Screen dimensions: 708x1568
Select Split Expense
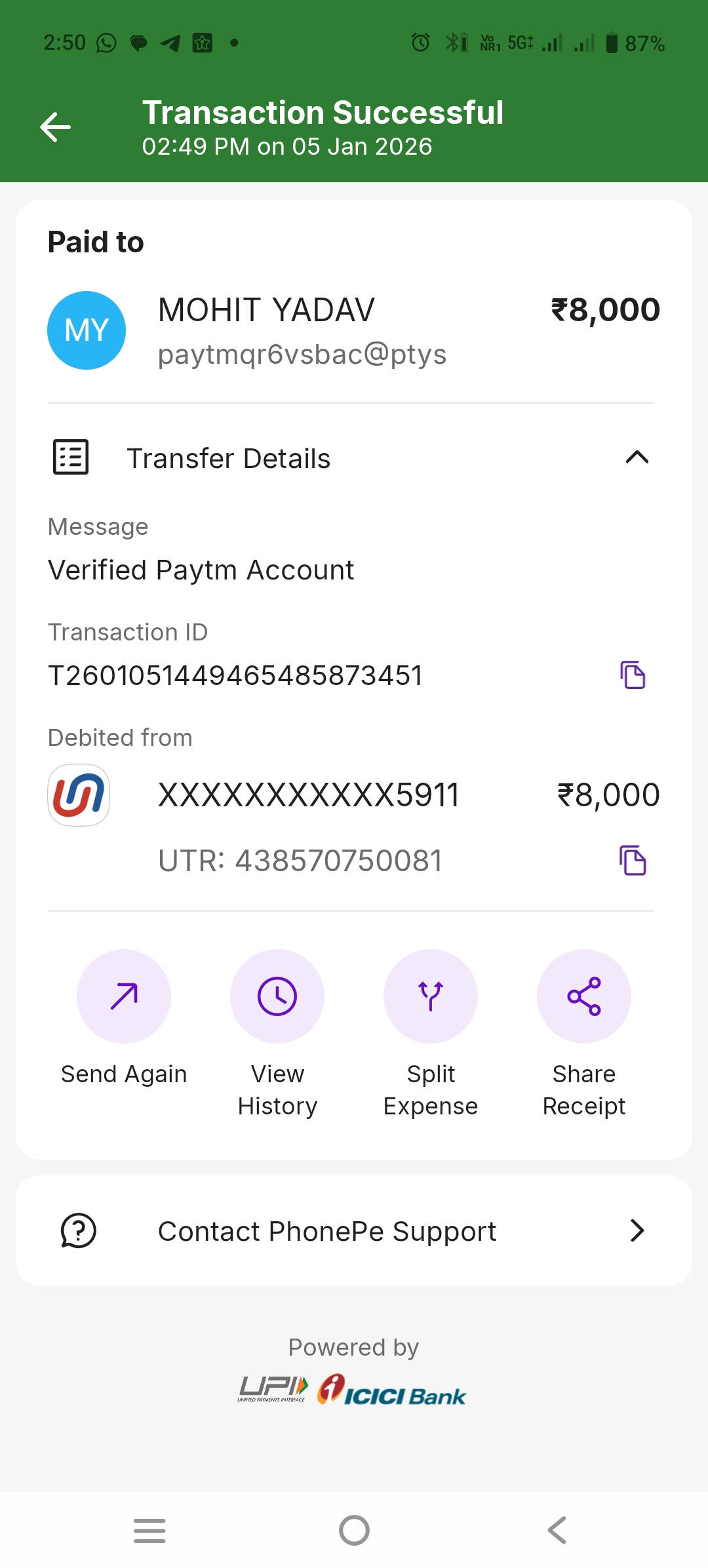pos(431,996)
